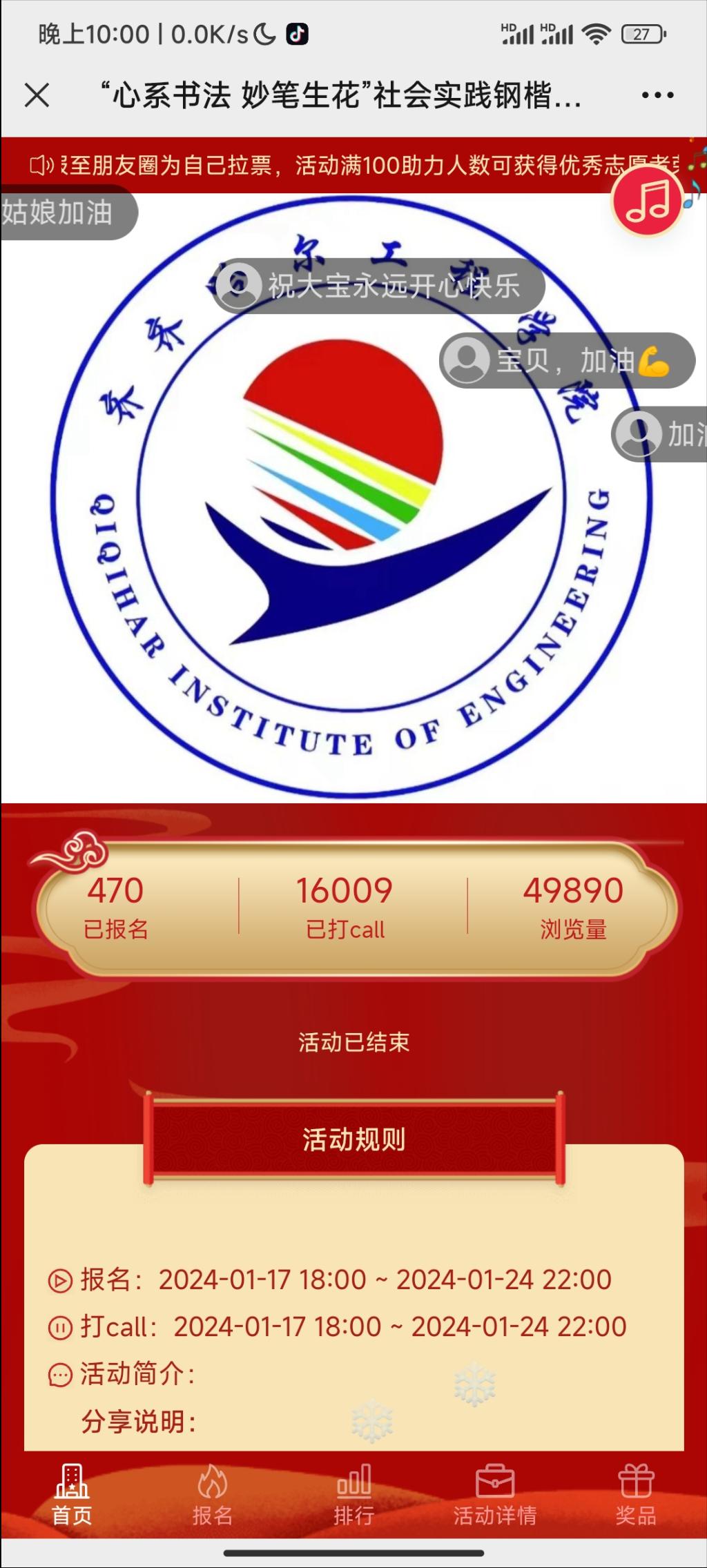The height and width of the screenshot is (1568, 707).
Task: Open the three-dot overflow menu
Action: tap(657, 95)
